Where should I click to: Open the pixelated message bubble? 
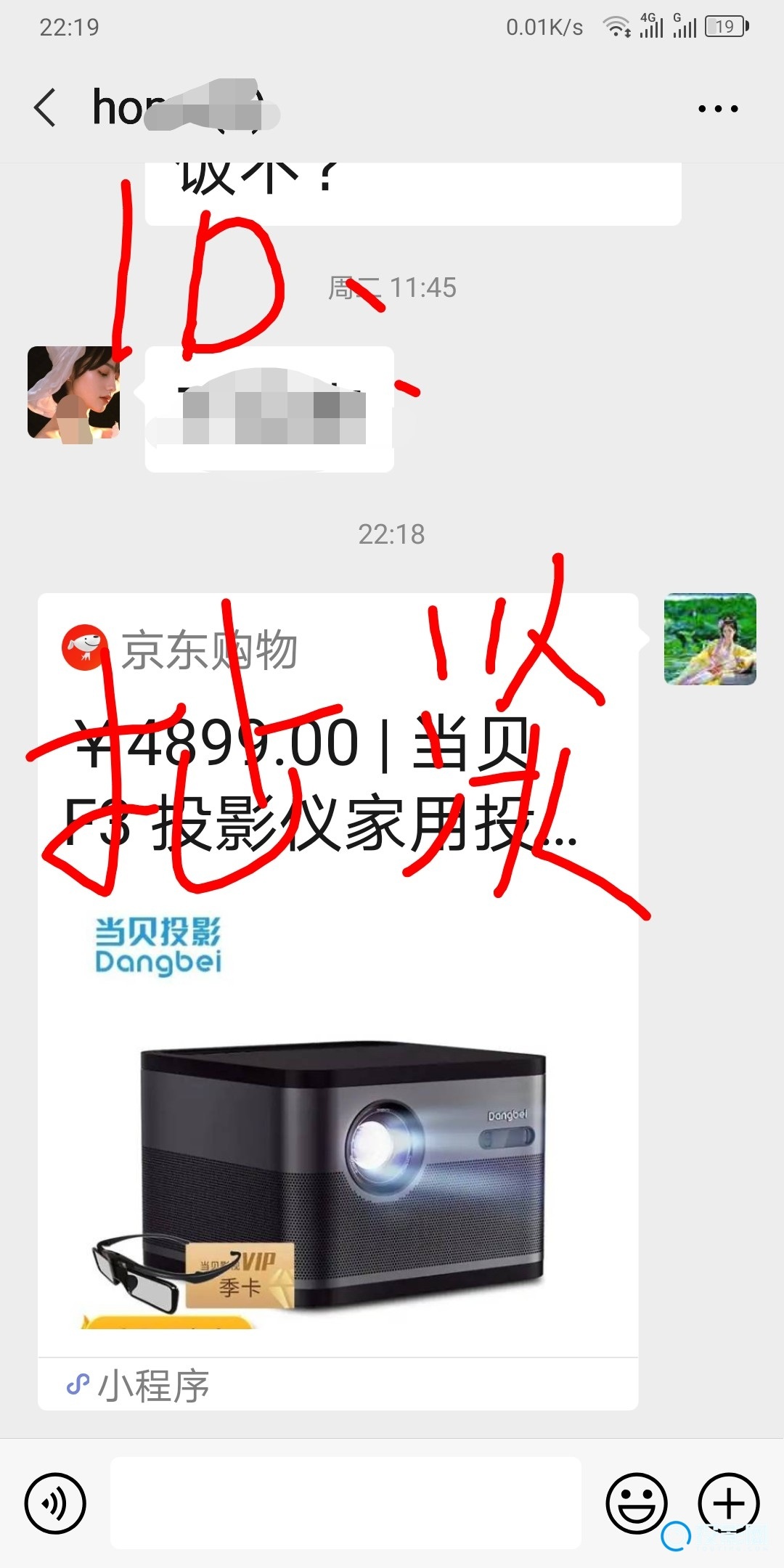269,409
